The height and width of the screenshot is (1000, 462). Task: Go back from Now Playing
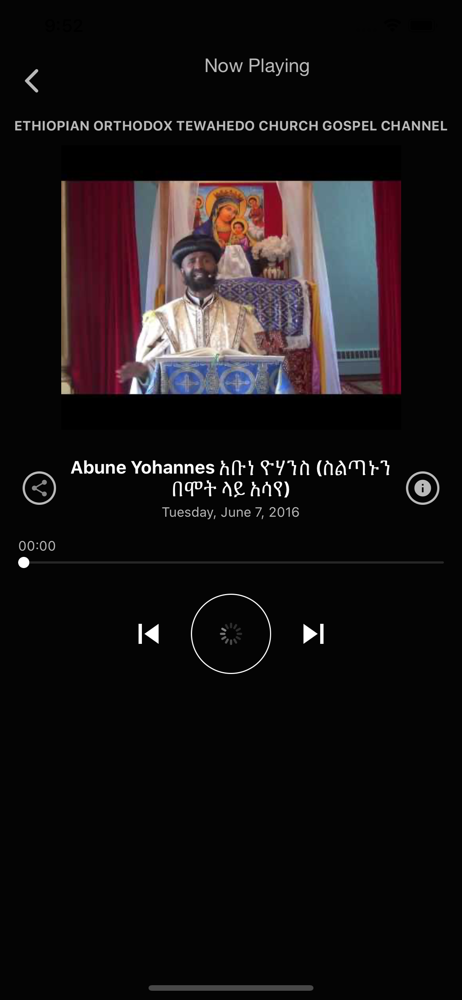32,81
